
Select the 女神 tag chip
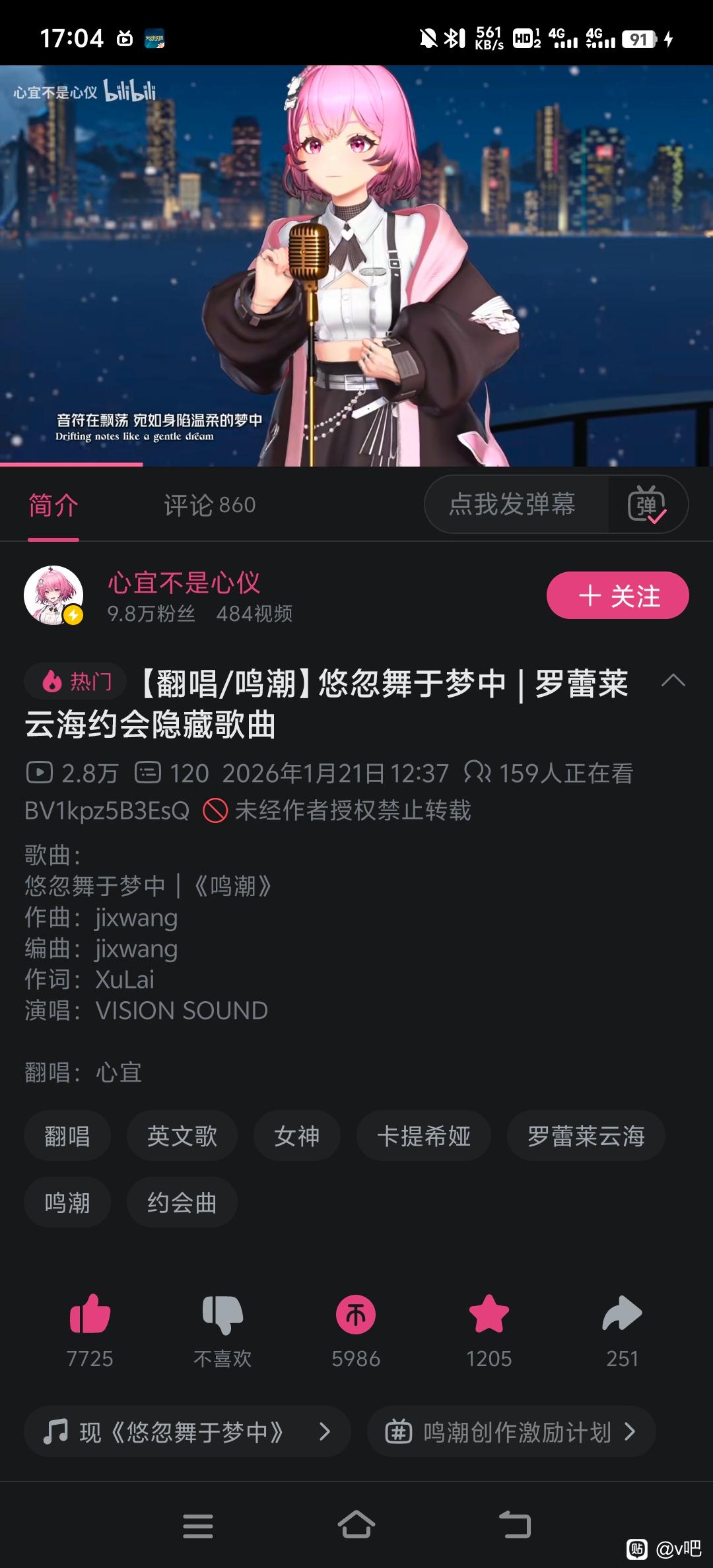click(297, 1136)
